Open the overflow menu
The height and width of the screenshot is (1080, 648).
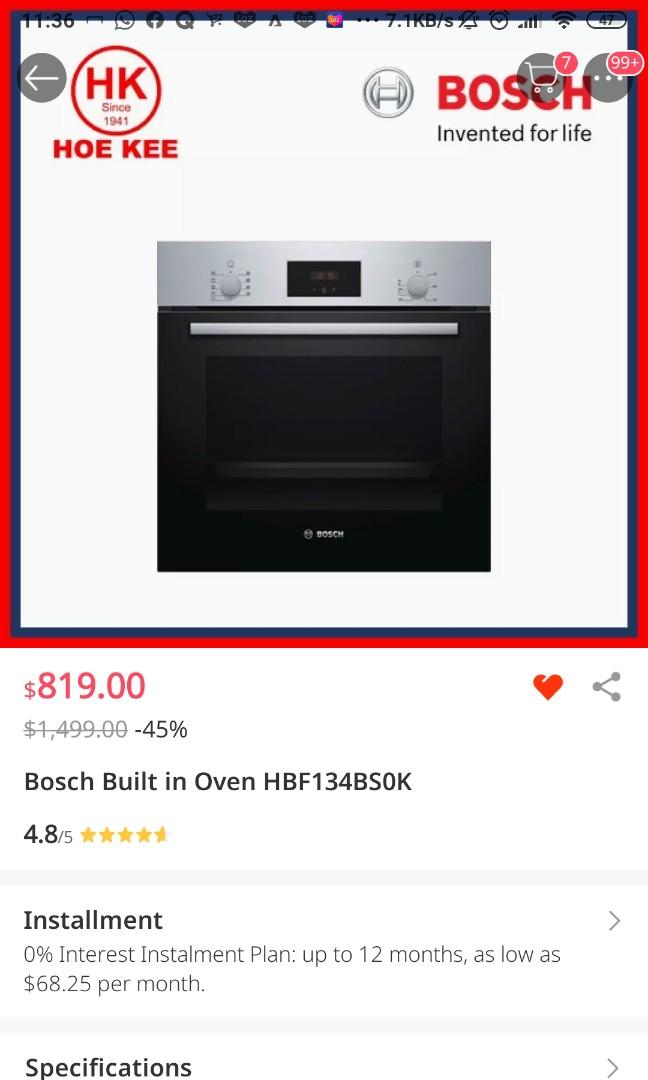(609, 79)
